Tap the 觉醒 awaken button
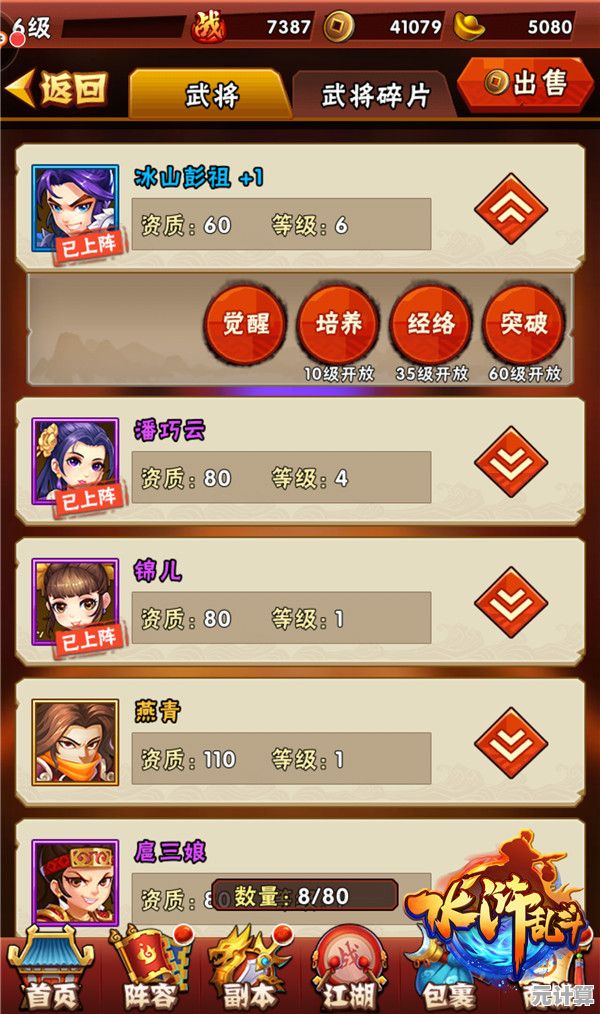600x1014 pixels. click(245, 325)
